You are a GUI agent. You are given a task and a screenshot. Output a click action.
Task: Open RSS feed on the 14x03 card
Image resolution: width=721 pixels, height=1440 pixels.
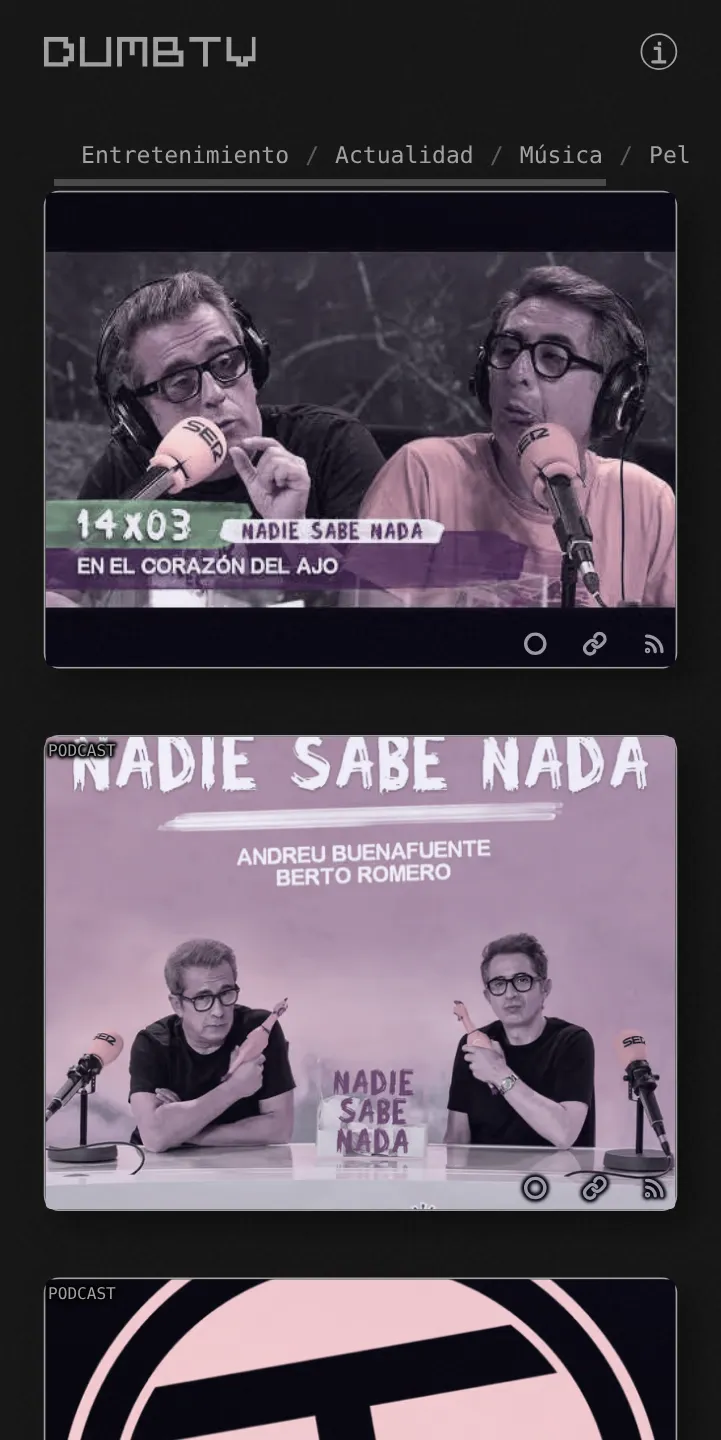(654, 645)
